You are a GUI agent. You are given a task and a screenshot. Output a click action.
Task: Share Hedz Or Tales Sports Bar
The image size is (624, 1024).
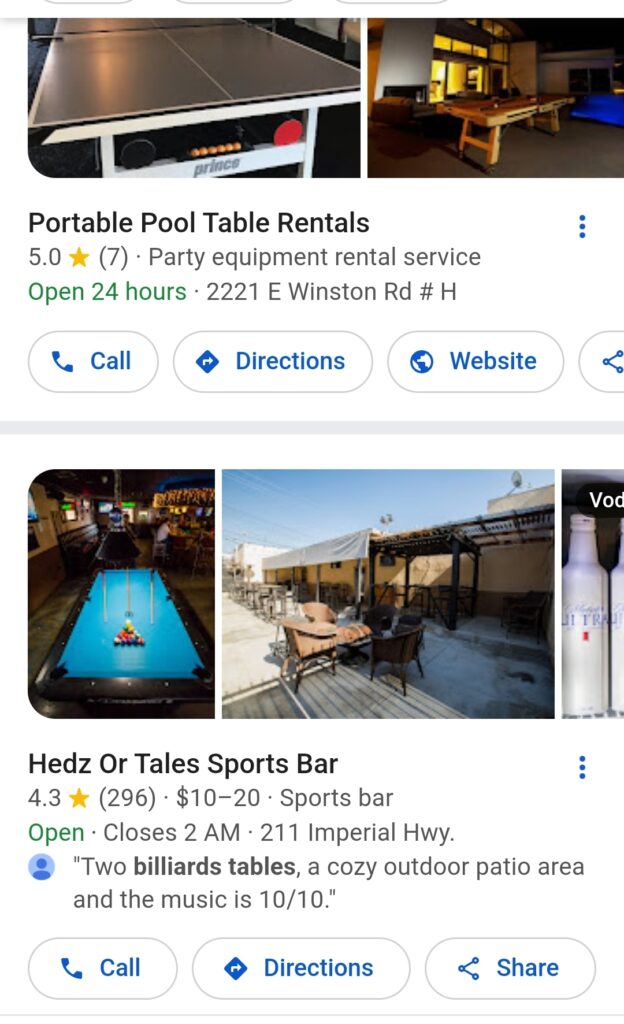click(x=510, y=968)
